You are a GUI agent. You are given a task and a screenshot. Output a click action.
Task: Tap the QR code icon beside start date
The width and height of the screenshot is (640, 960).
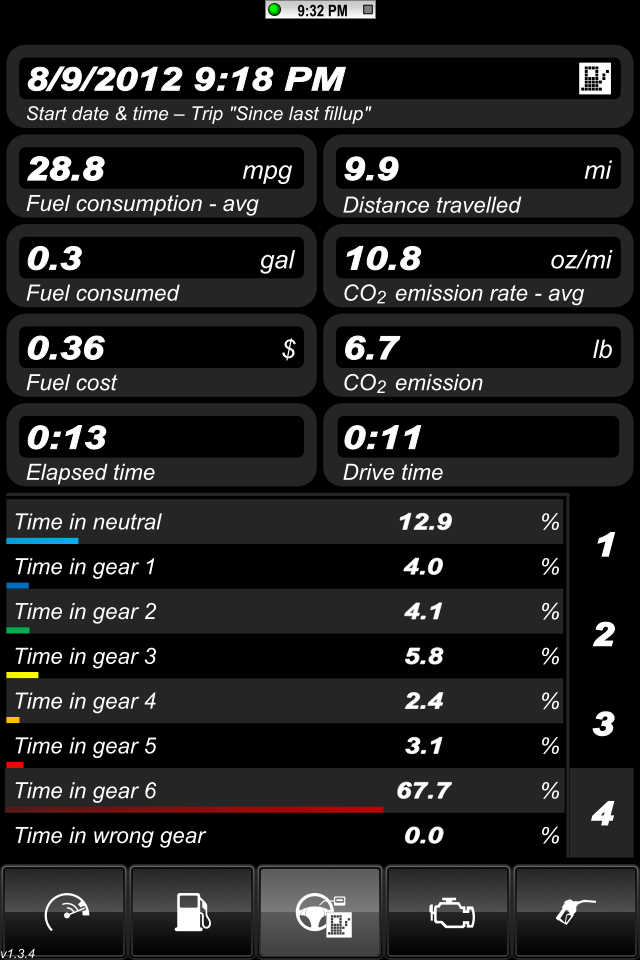(595, 78)
